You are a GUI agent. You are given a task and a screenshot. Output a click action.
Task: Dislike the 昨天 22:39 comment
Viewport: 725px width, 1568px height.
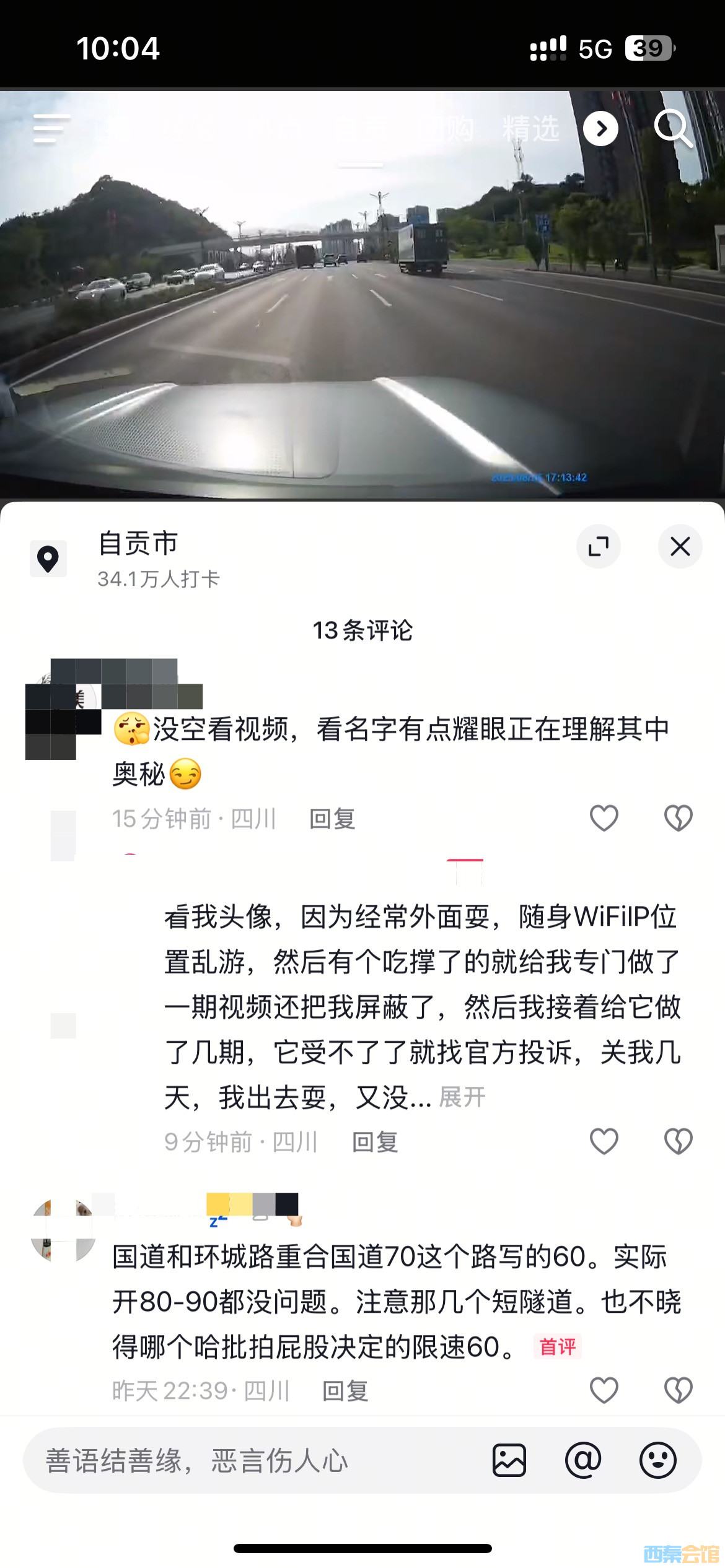(678, 1390)
